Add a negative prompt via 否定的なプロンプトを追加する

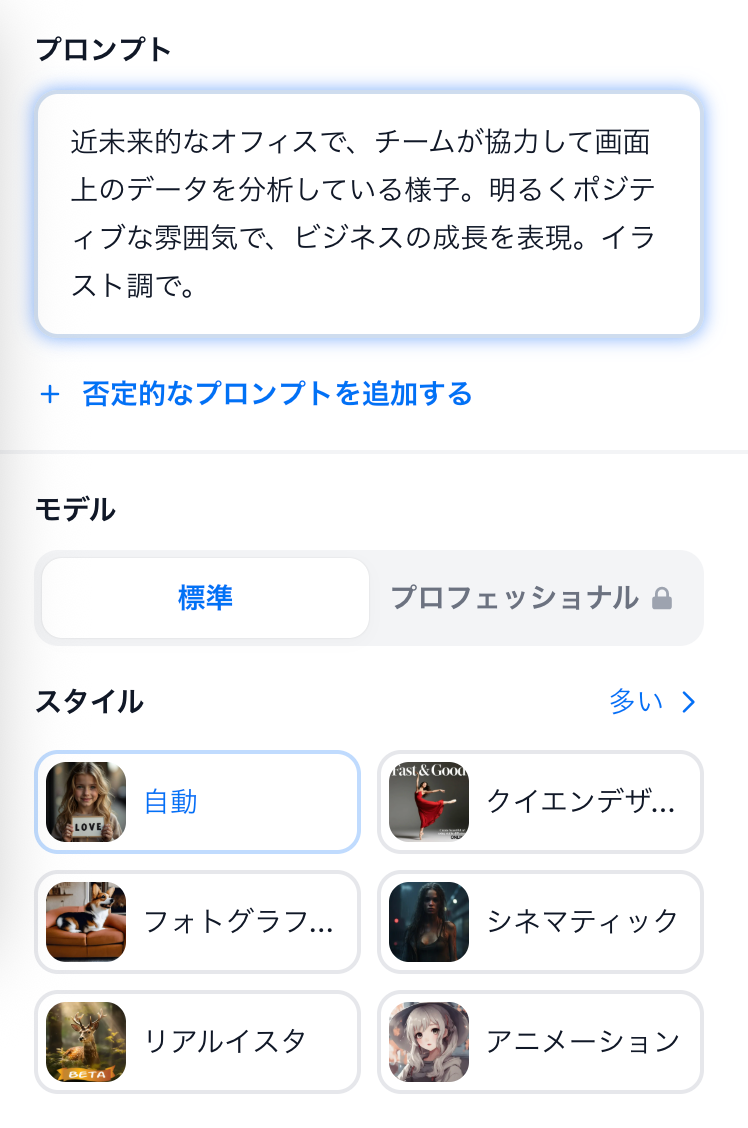click(x=256, y=394)
